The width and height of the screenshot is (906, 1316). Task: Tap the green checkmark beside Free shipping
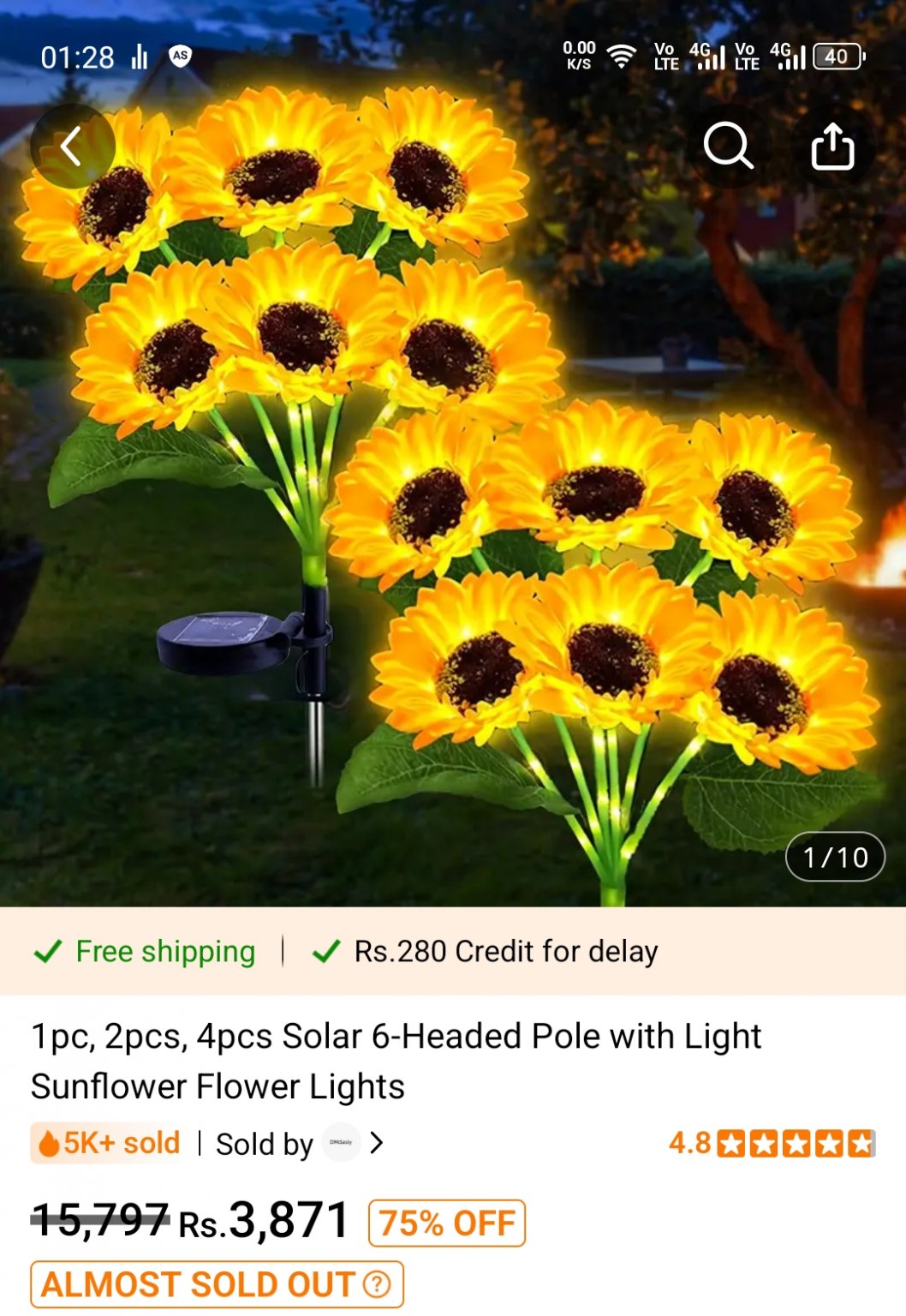point(49,951)
